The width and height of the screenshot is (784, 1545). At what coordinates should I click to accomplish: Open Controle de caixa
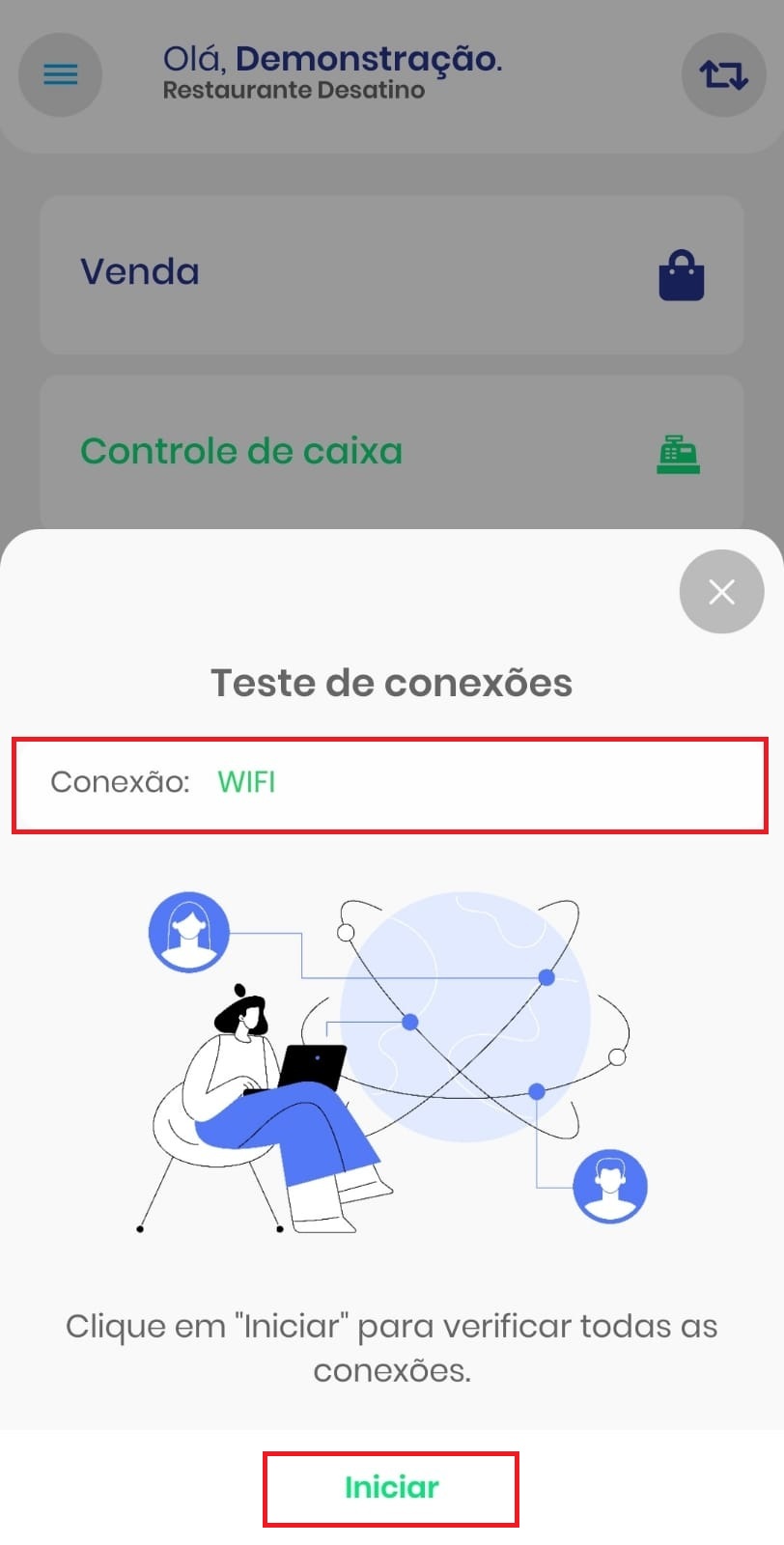[391, 452]
